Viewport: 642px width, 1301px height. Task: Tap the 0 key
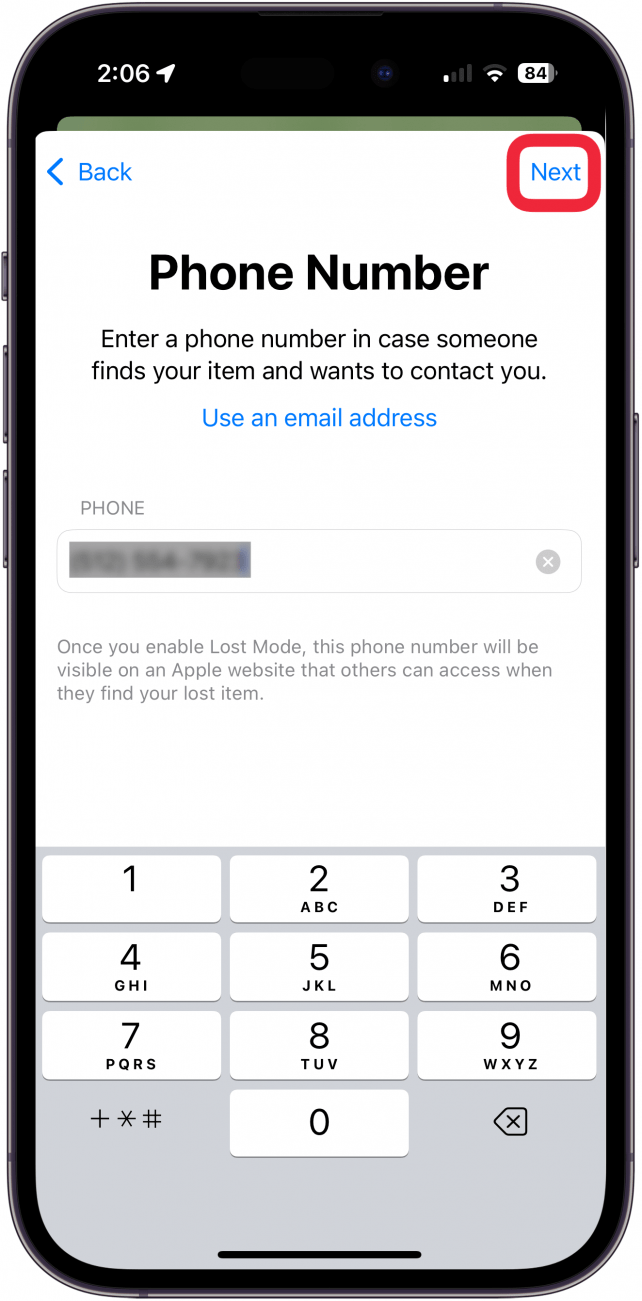[x=319, y=1122]
